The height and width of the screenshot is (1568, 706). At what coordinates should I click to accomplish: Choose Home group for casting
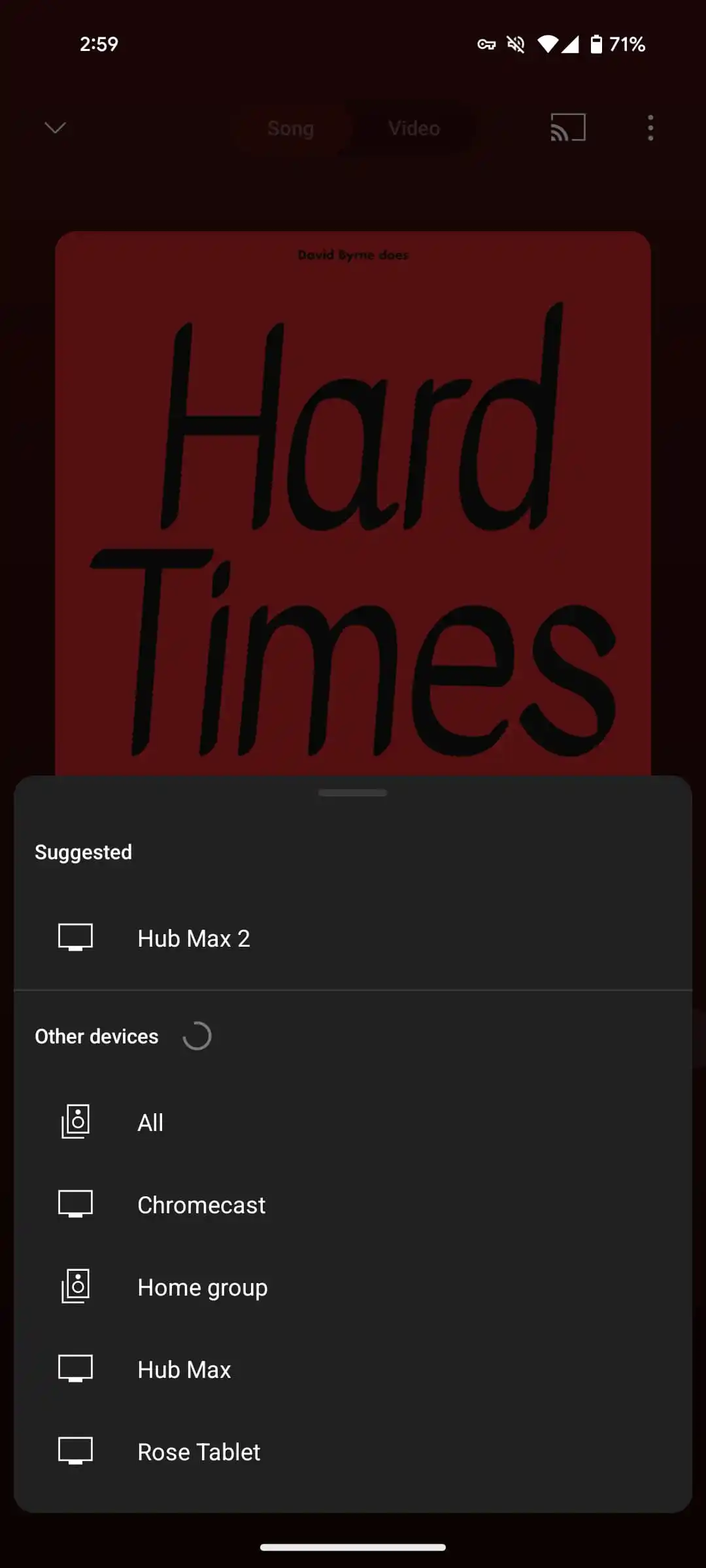[x=203, y=1287]
